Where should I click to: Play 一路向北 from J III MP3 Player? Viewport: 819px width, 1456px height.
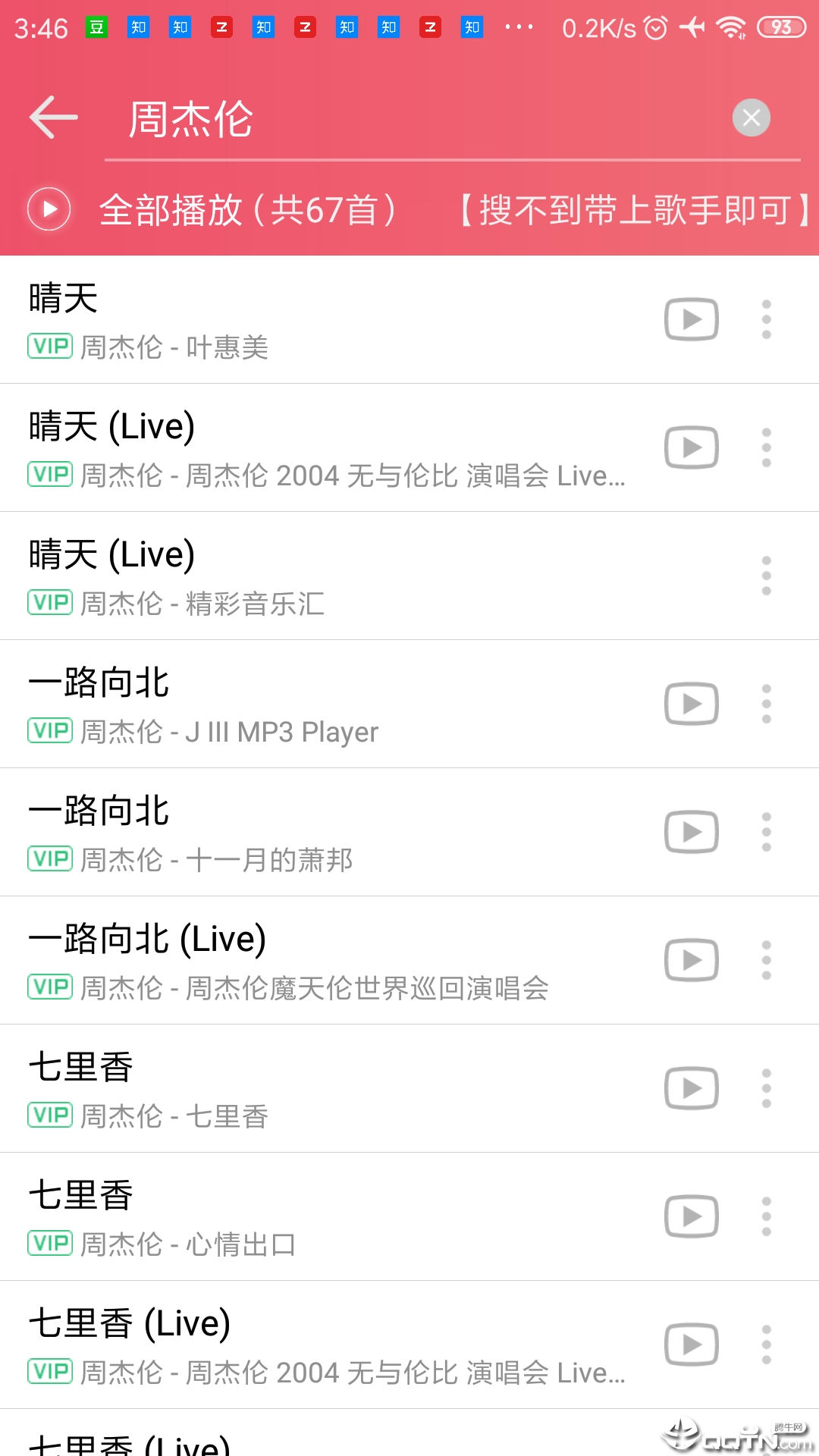(x=691, y=704)
